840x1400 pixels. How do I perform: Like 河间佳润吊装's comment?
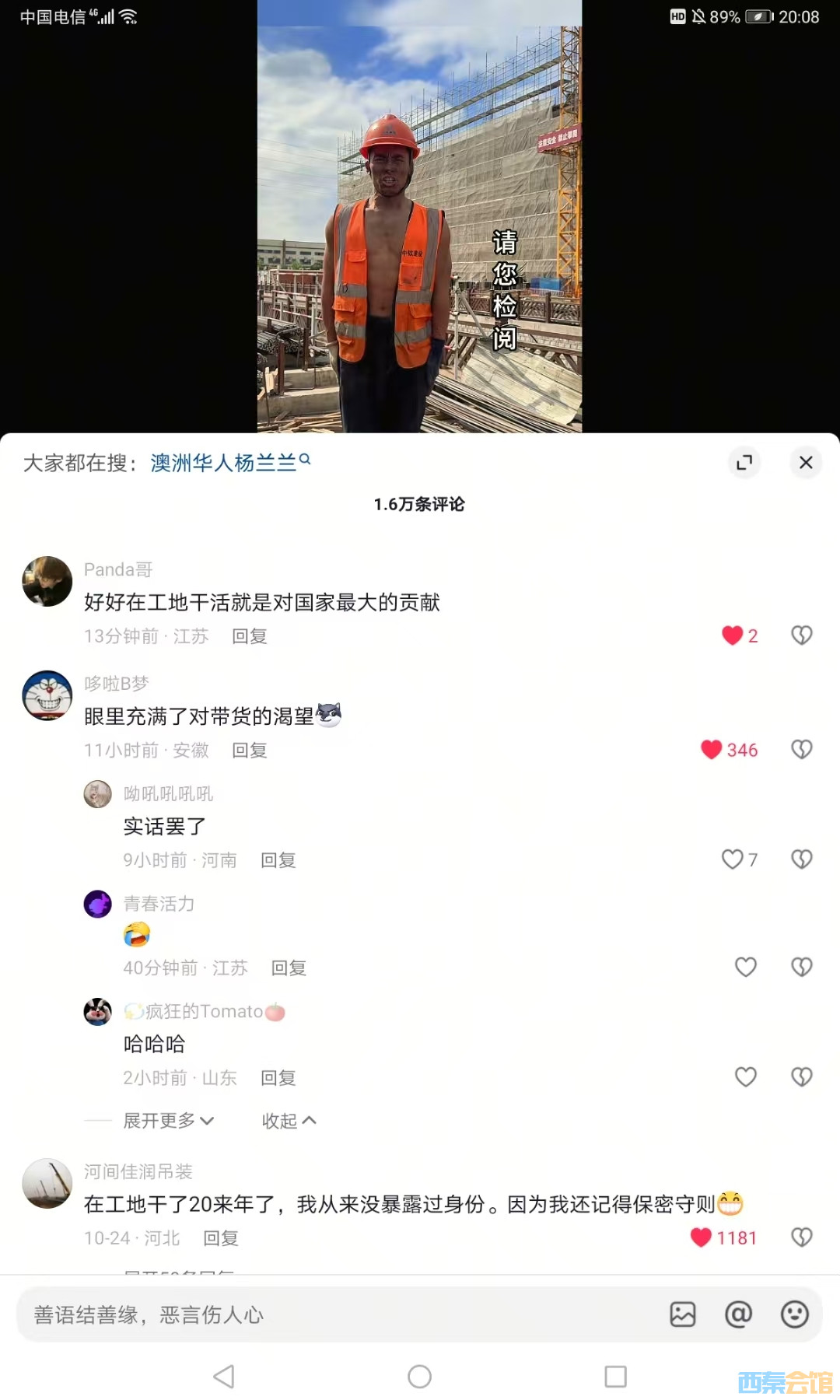702,1237
